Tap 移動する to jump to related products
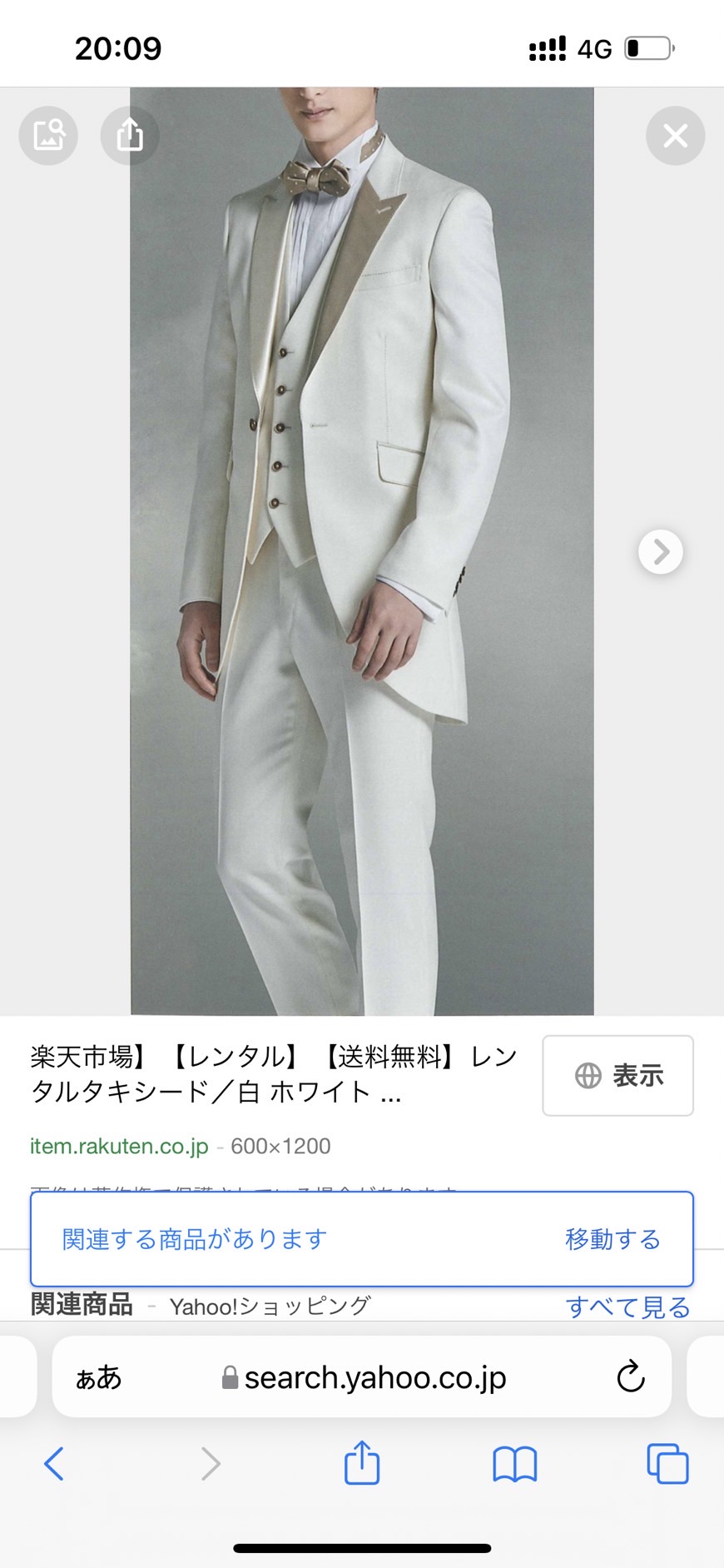Screen dimensions: 724x1568 (x=612, y=1239)
